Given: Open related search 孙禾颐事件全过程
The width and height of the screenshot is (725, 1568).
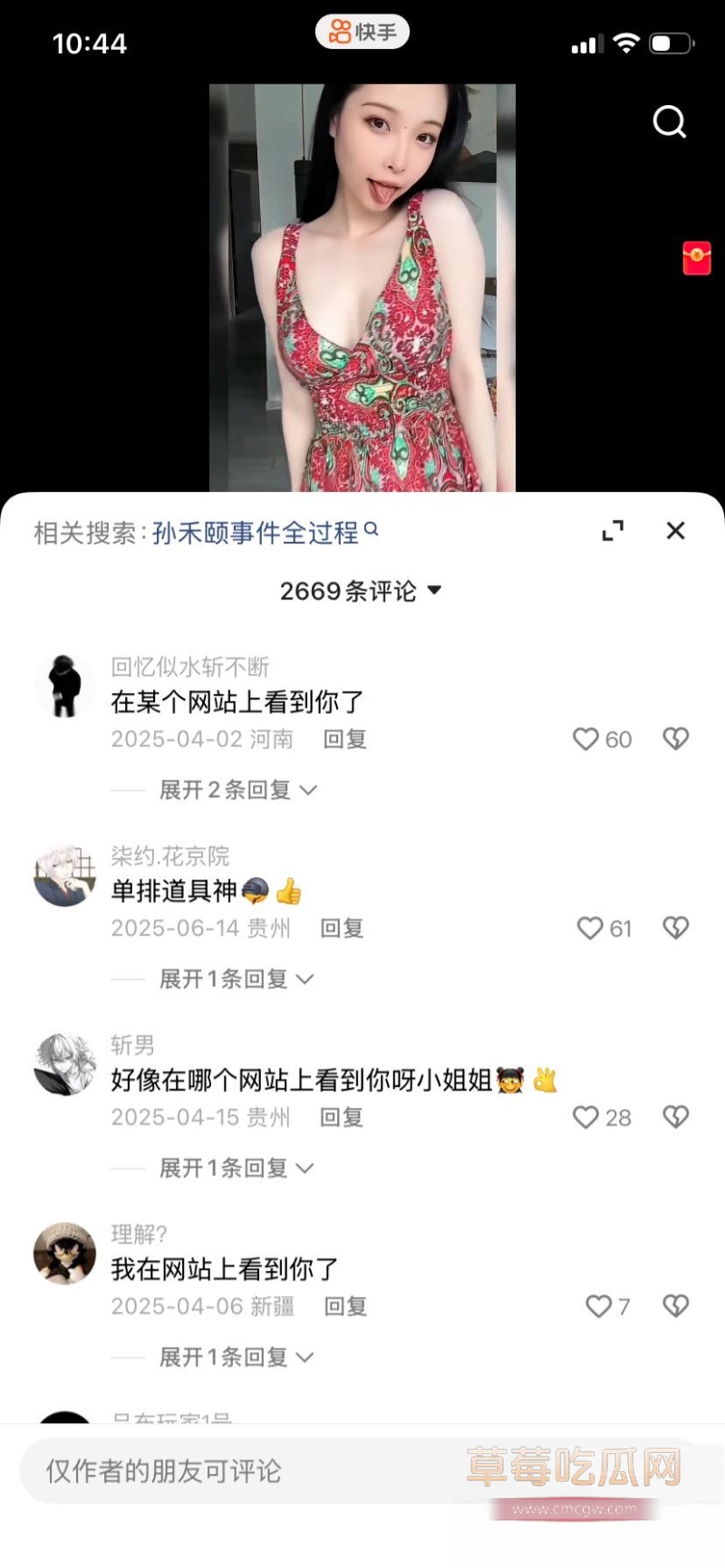Looking at the screenshot, I should point(256,533).
